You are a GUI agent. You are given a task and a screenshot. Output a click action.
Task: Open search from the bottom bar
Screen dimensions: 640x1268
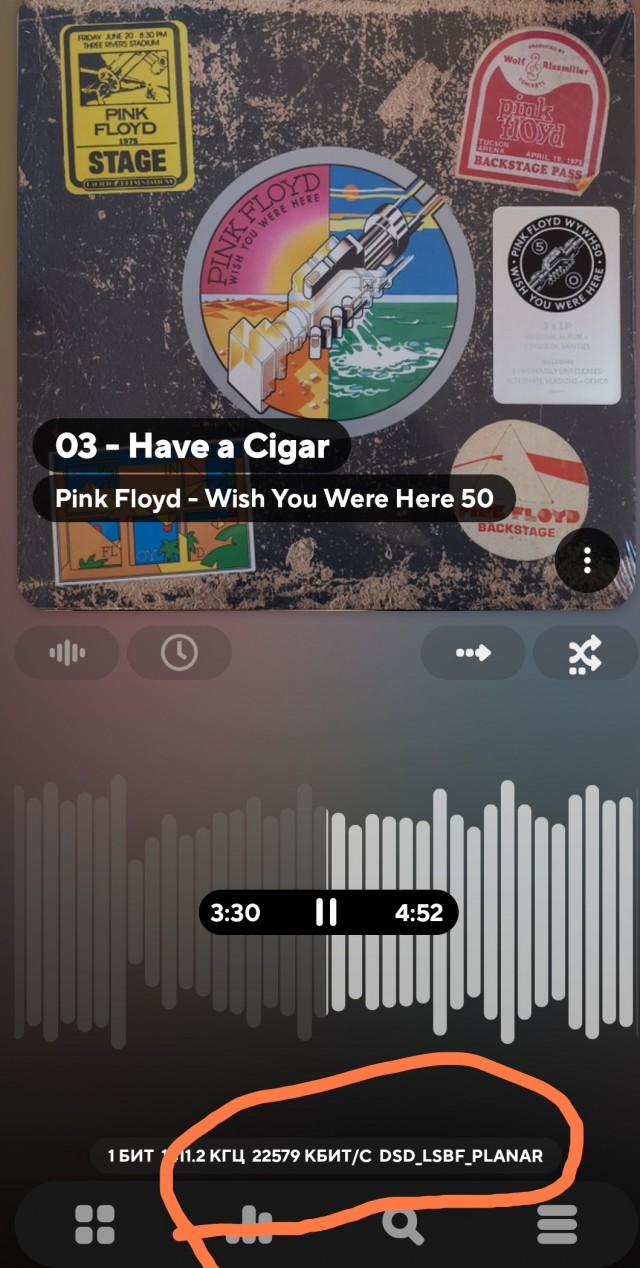403,1224
